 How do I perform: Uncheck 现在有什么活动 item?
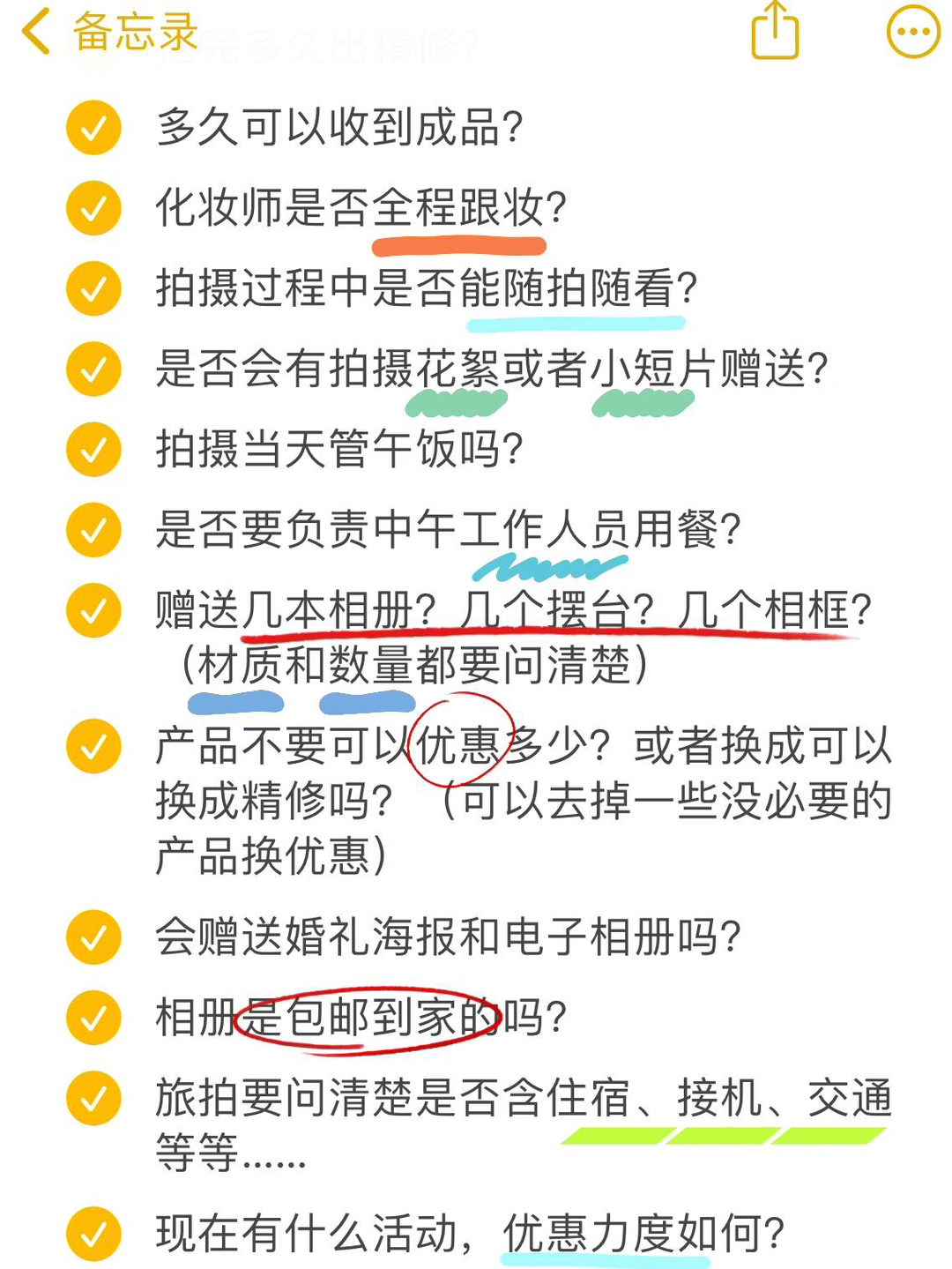click(x=93, y=1233)
